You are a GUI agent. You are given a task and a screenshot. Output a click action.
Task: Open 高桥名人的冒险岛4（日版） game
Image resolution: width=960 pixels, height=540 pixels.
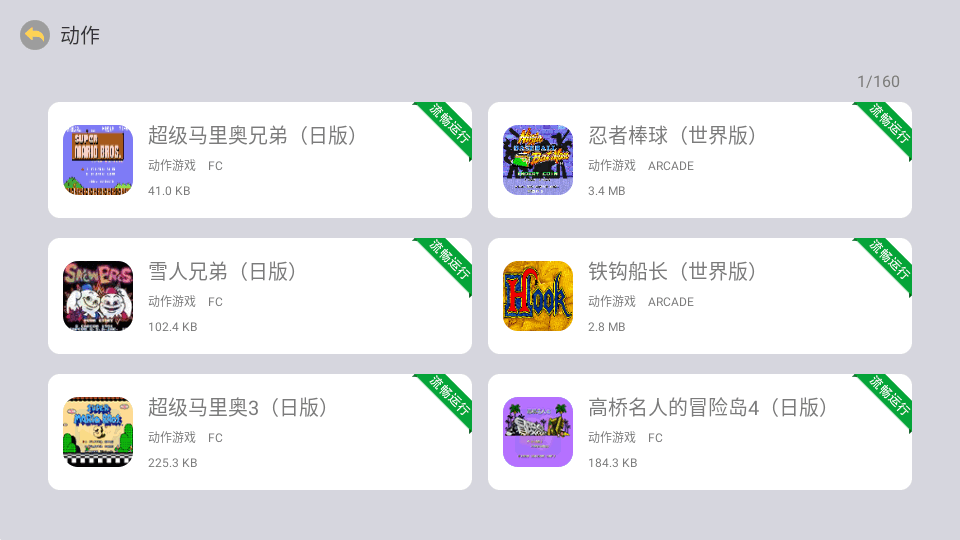[700, 432]
